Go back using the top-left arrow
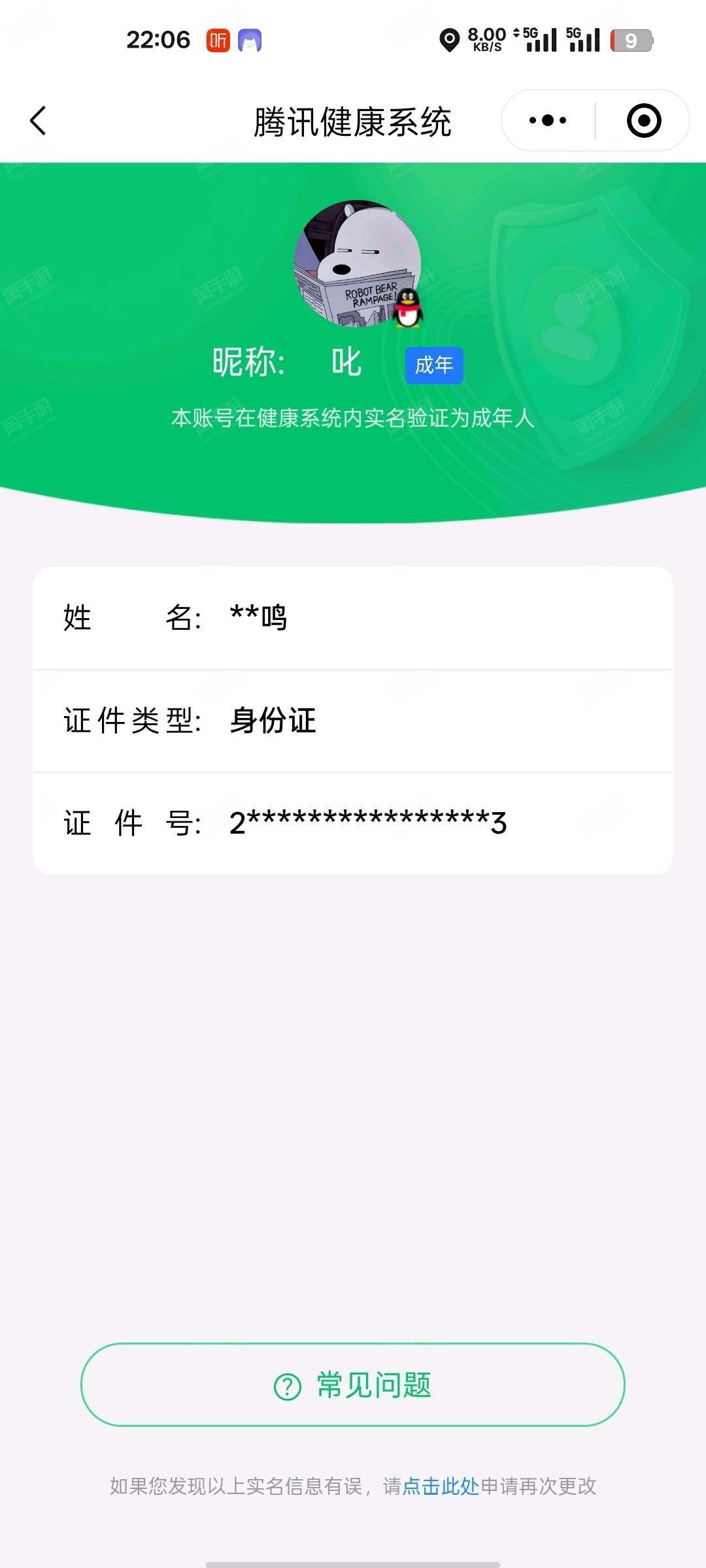The height and width of the screenshot is (1568, 706). [38, 121]
